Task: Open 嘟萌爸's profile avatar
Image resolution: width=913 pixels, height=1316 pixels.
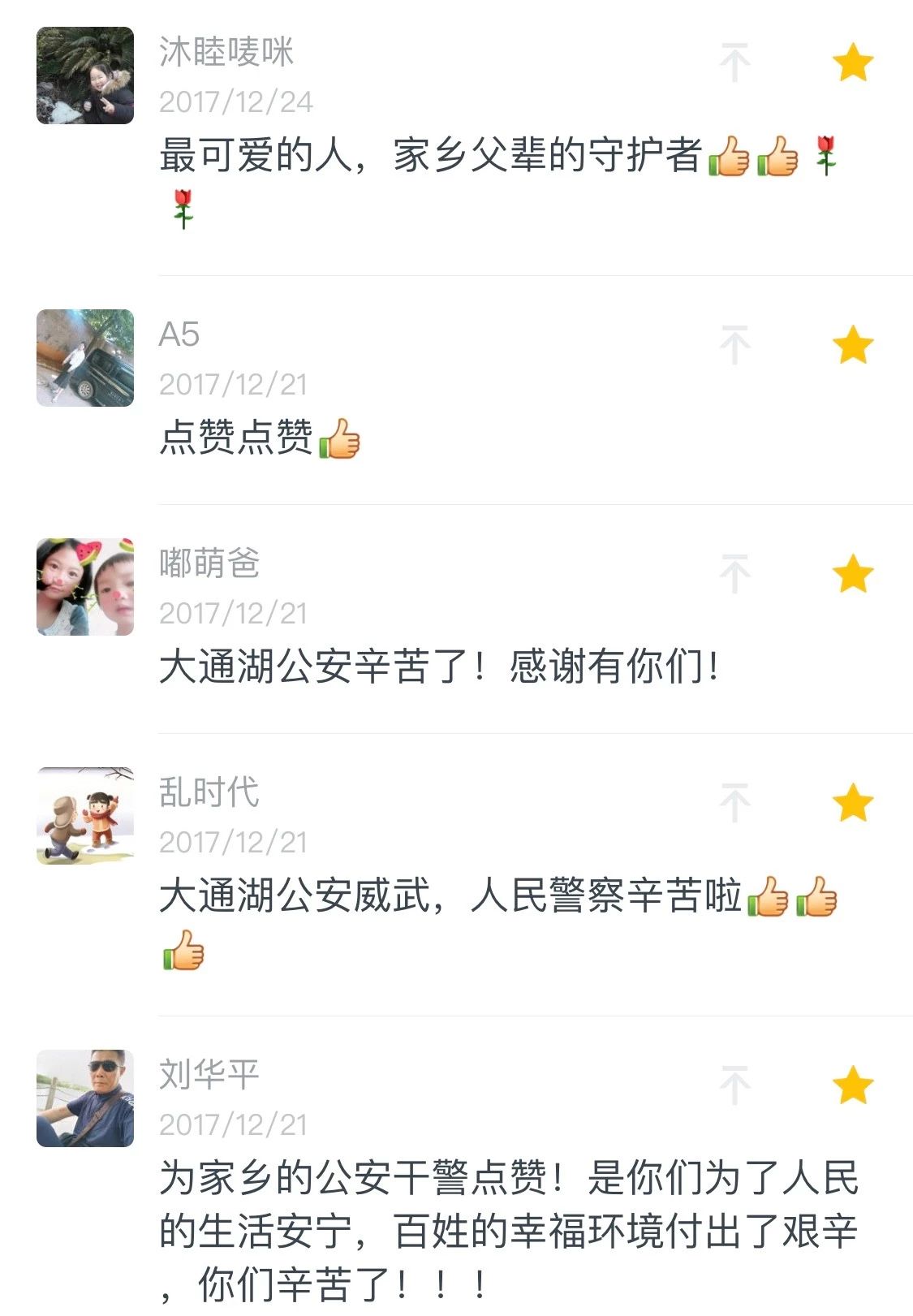Action: pyautogui.click(x=85, y=587)
